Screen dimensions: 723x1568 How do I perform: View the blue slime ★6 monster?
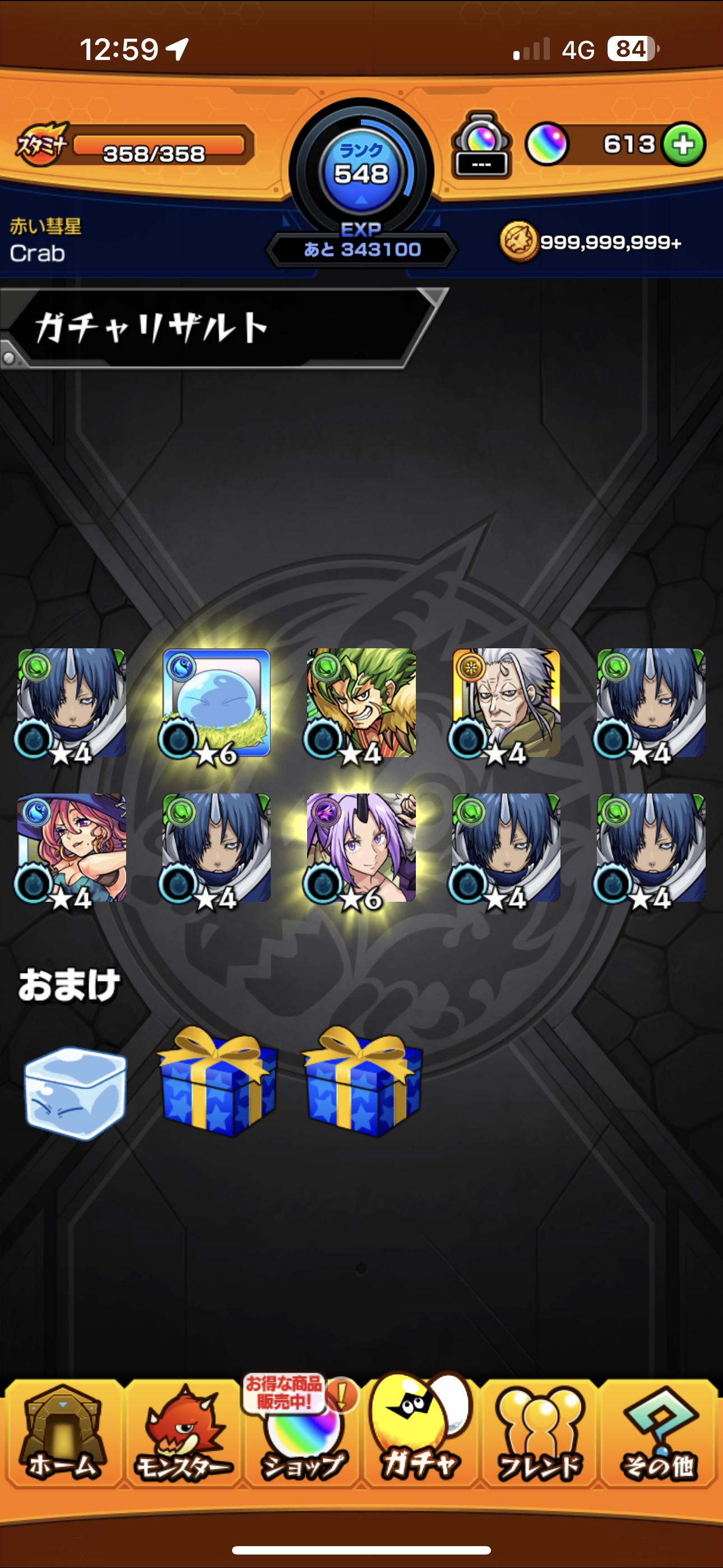(x=216, y=703)
